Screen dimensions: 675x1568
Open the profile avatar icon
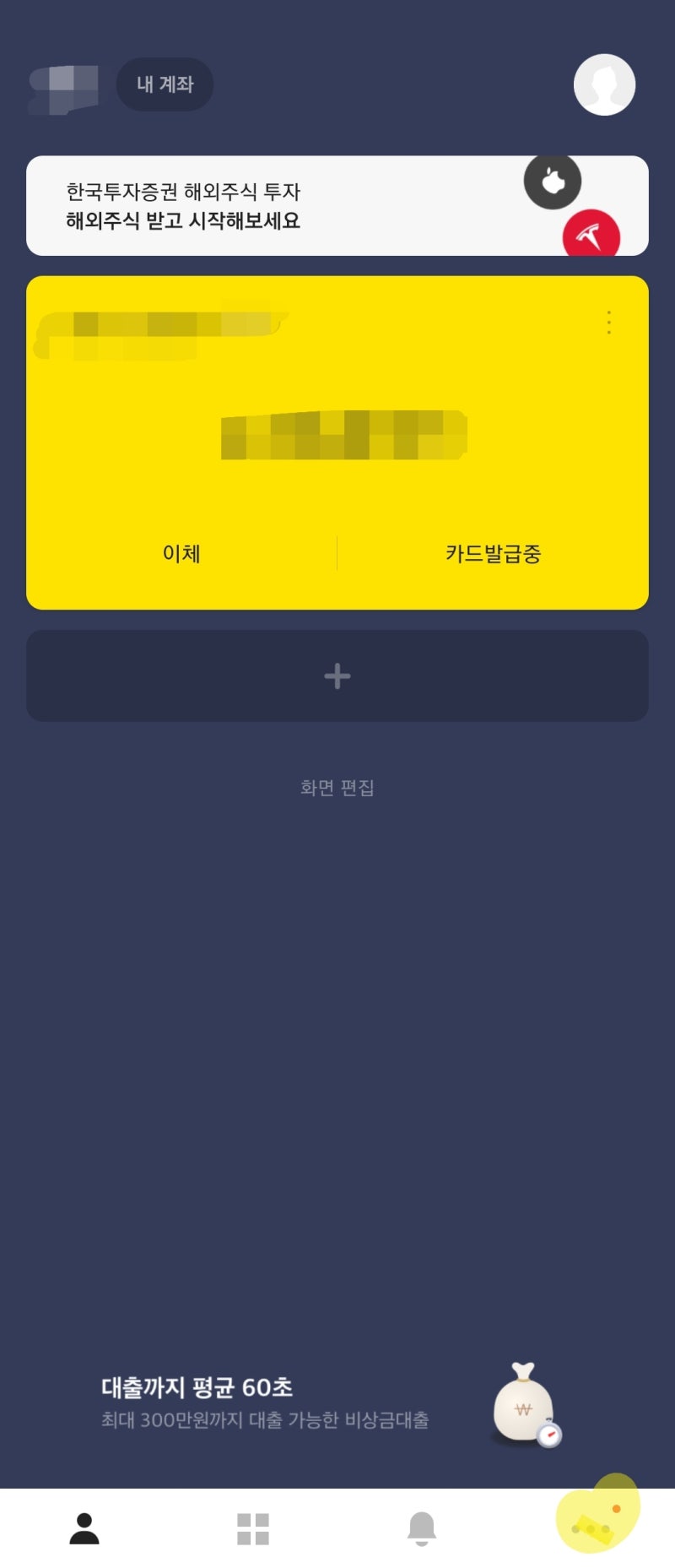click(x=604, y=84)
